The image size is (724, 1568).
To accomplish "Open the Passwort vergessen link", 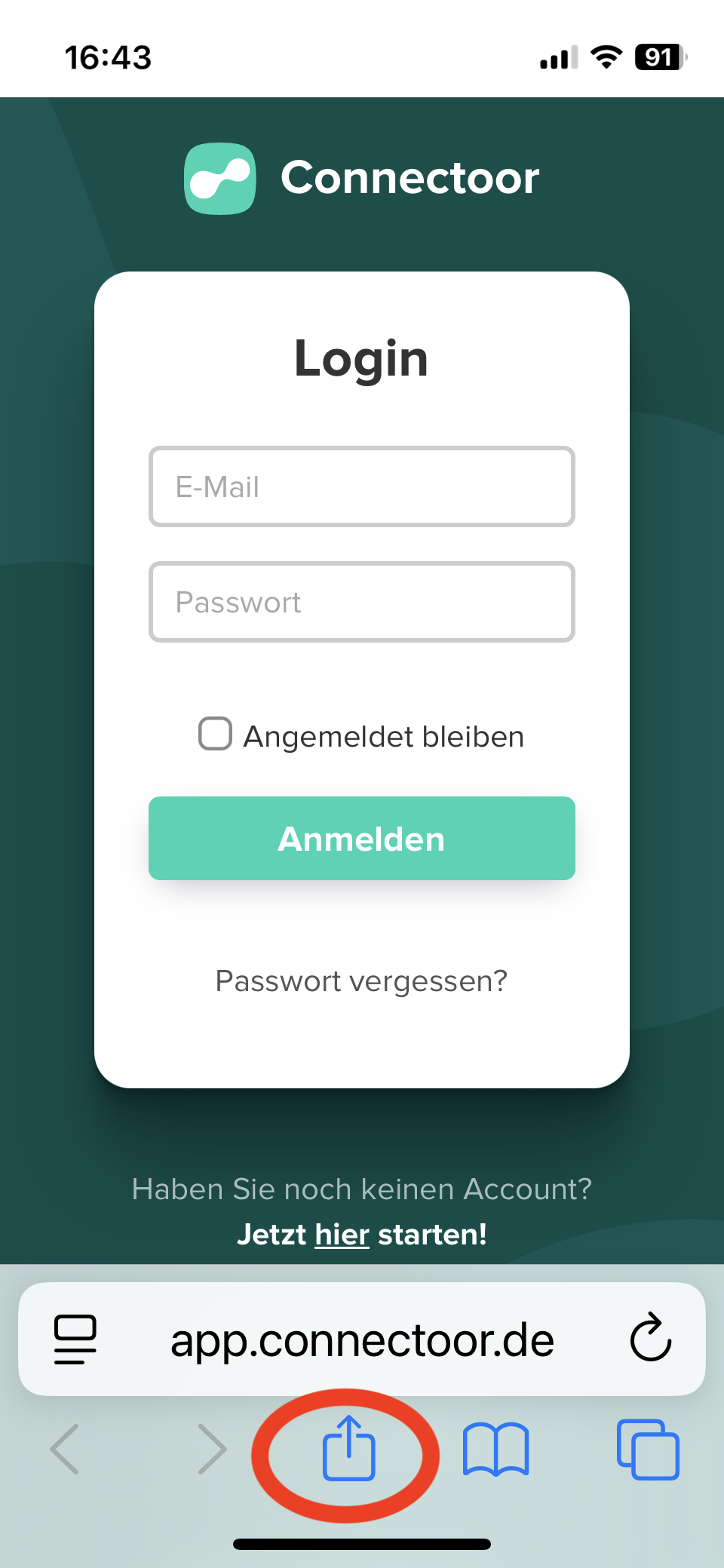I will point(361,981).
